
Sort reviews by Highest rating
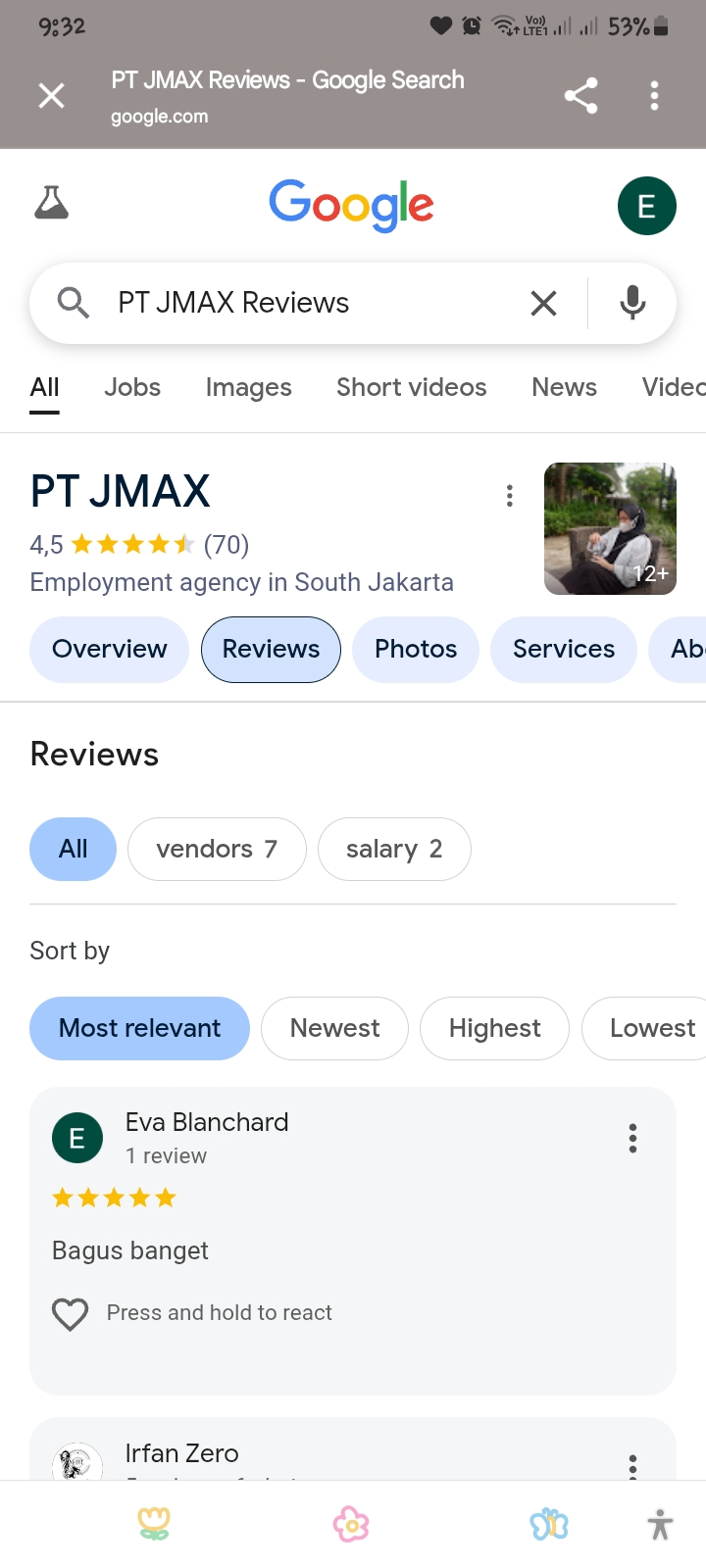(x=494, y=1028)
